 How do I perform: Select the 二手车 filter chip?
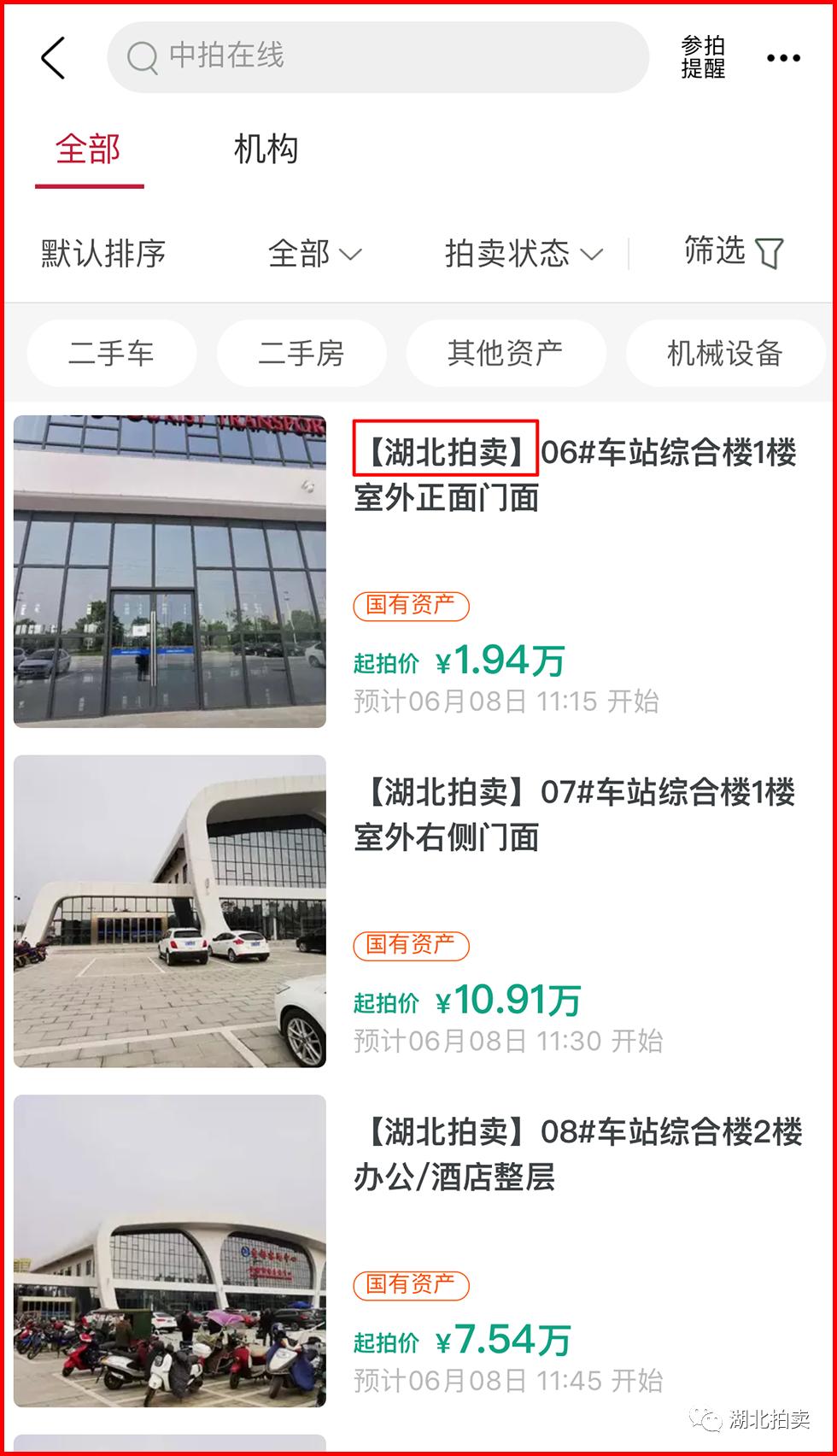tap(111, 353)
